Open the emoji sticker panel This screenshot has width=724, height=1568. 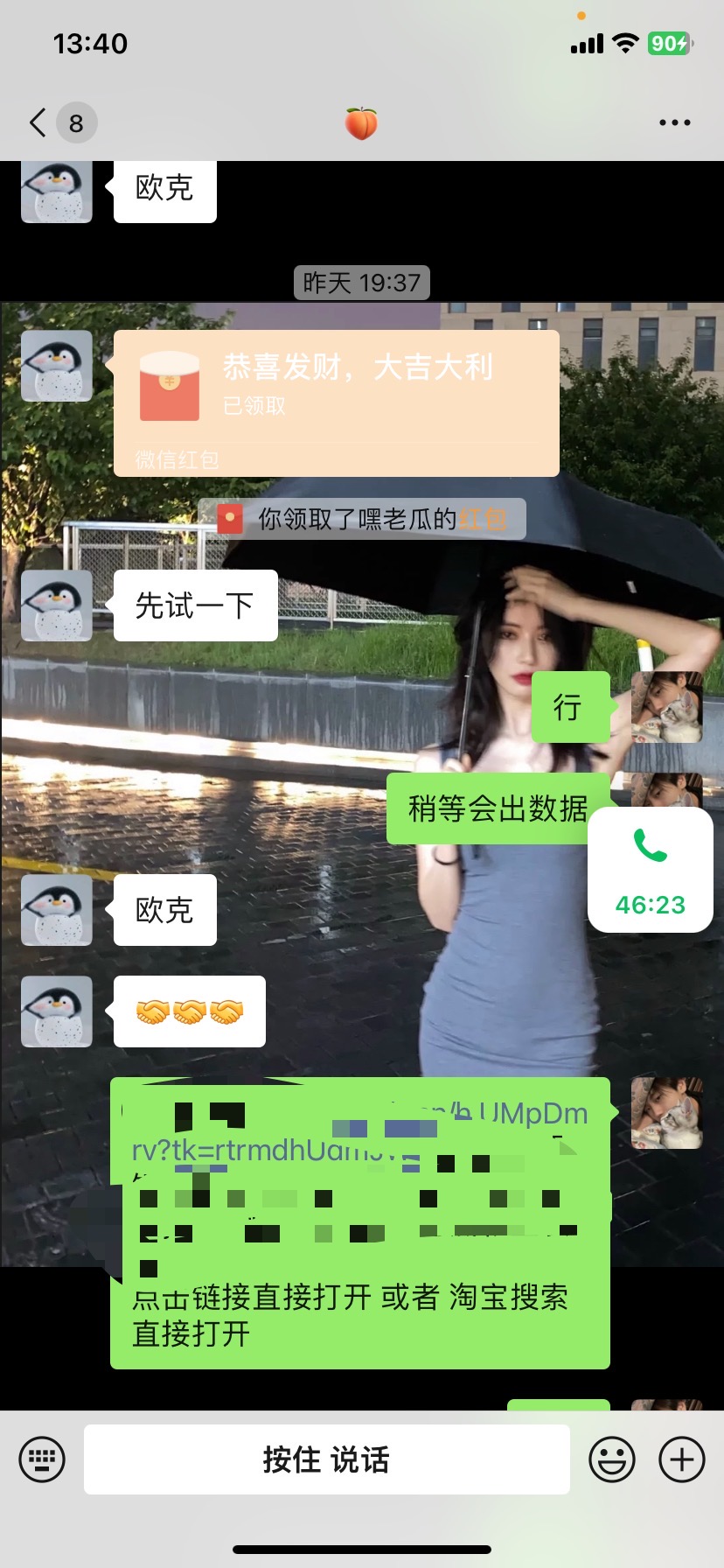coord(611,1459)
